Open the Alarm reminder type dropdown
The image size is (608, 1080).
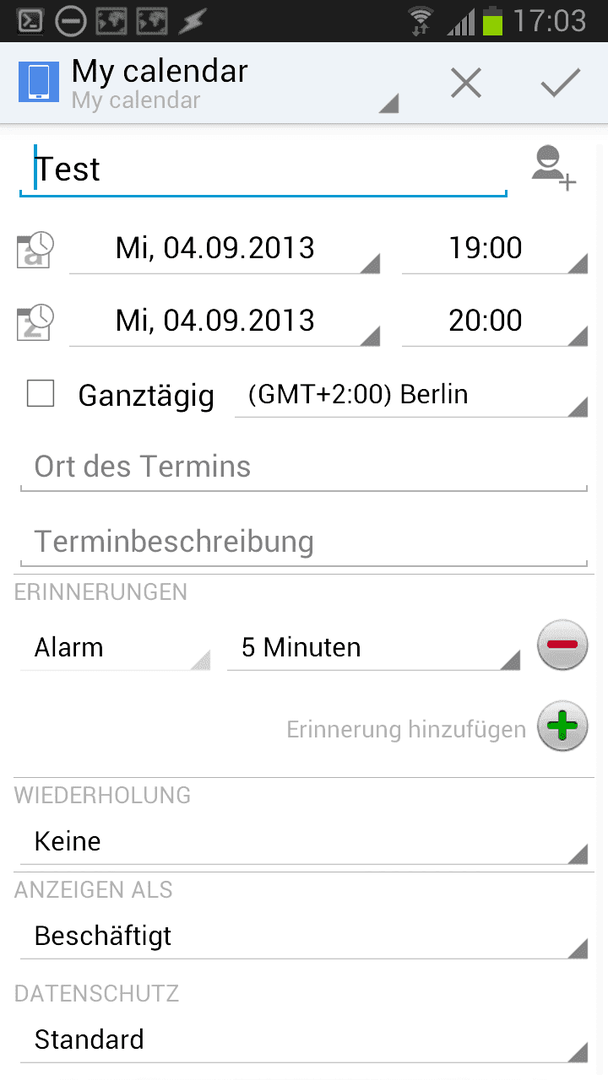(x=115, y=647)
